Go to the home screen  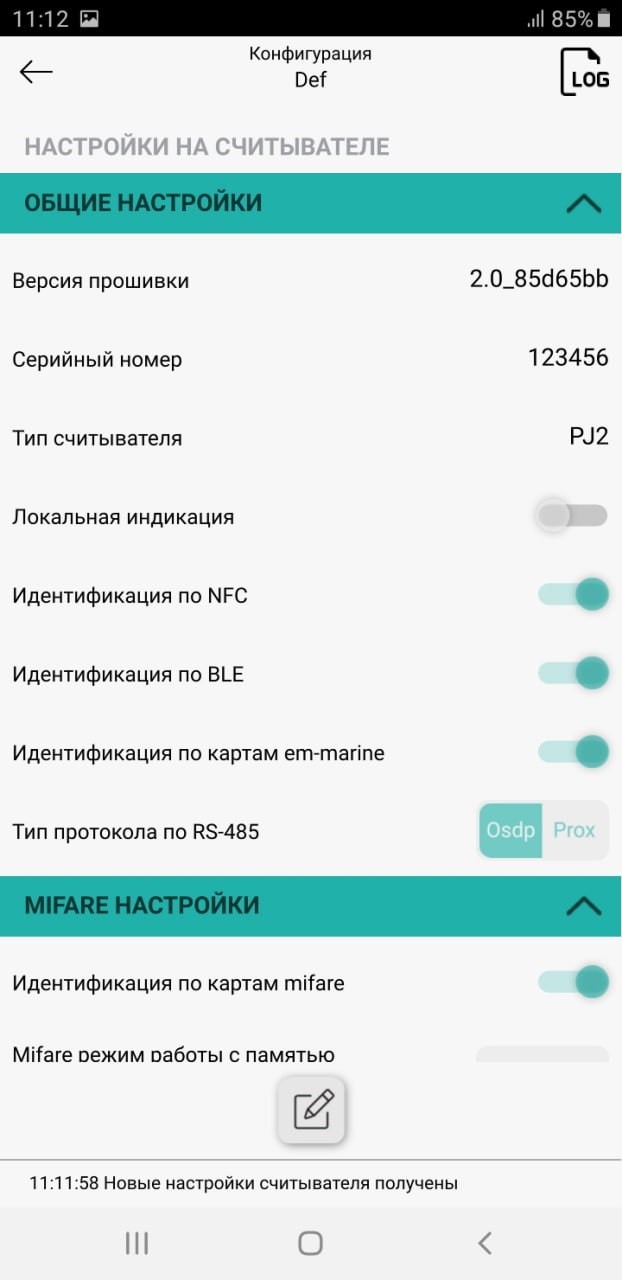point(311,1243)
